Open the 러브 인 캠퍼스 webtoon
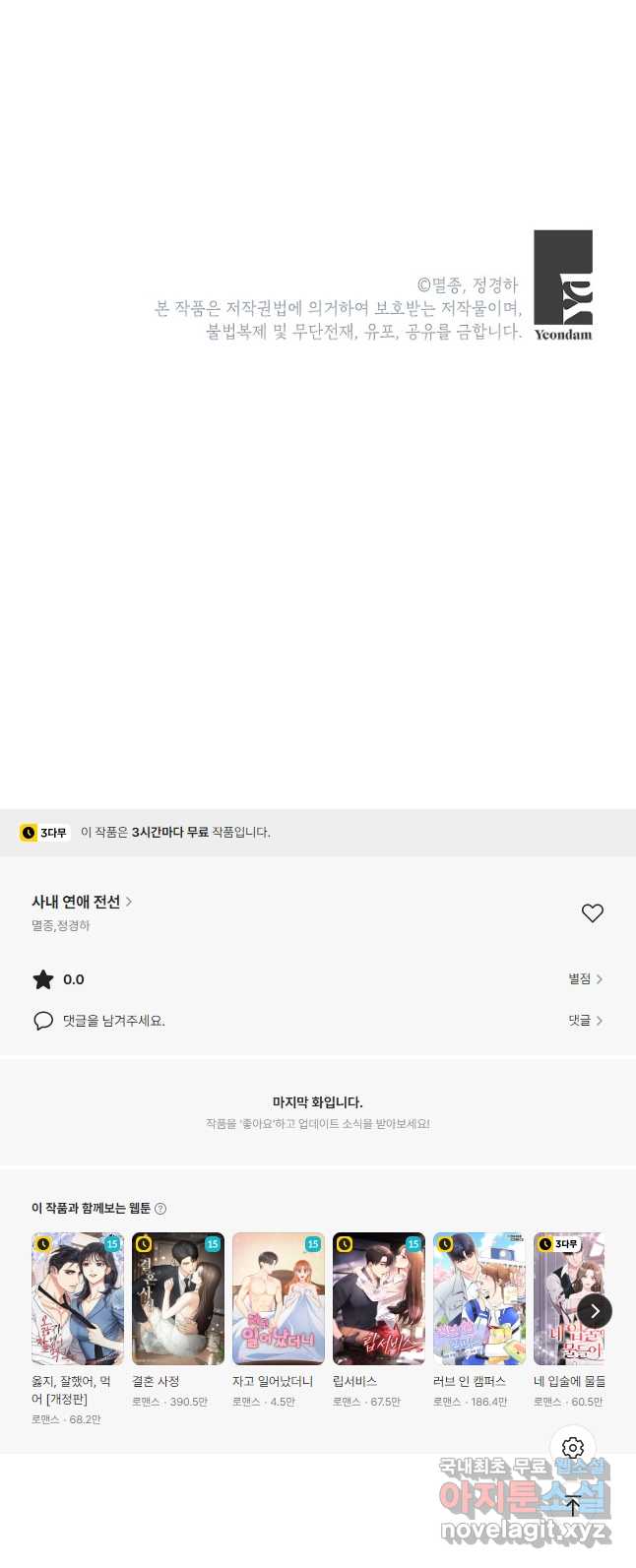The height and width of the screenshot is (1568, 636). click(x=479, y=1299)
